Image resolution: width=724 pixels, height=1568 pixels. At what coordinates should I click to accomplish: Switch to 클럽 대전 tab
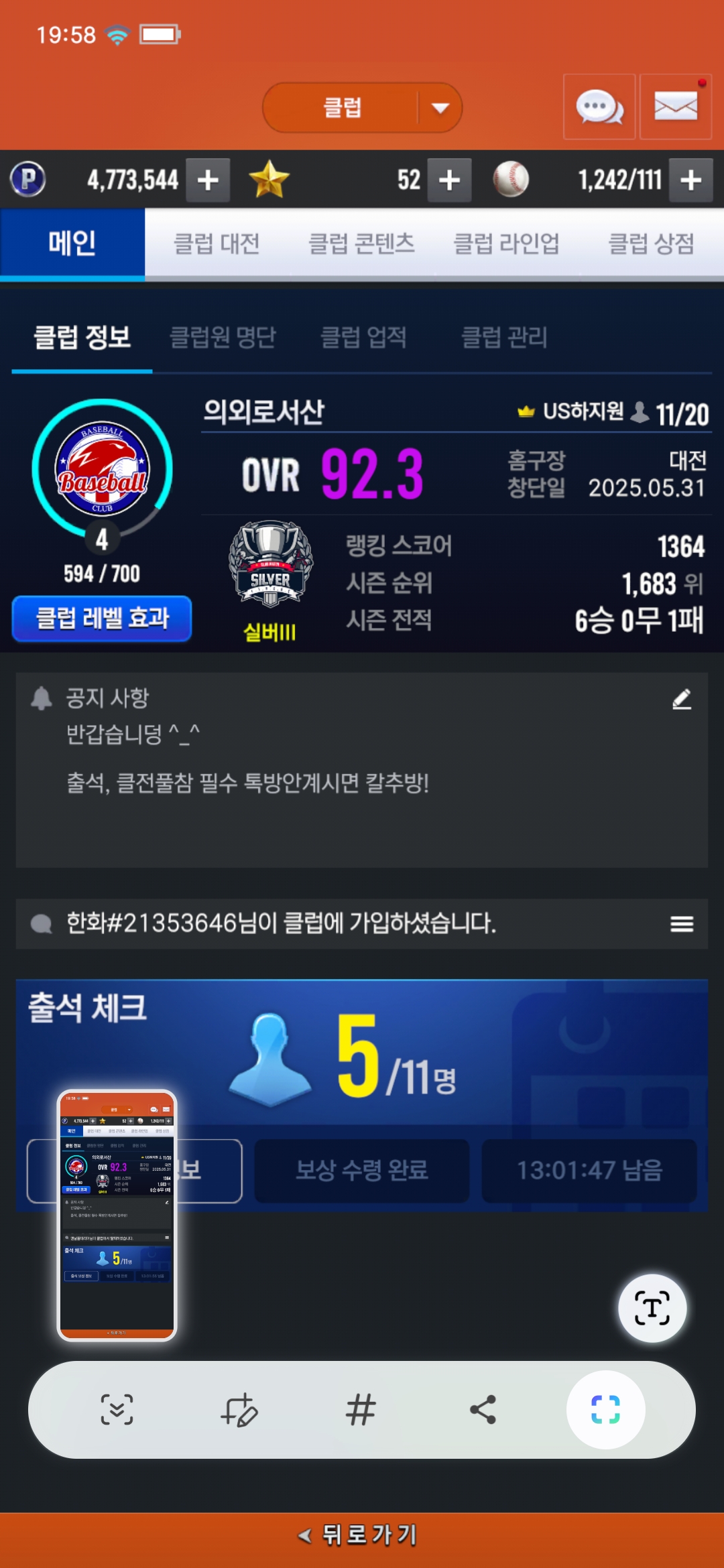(x=217, y=243)
